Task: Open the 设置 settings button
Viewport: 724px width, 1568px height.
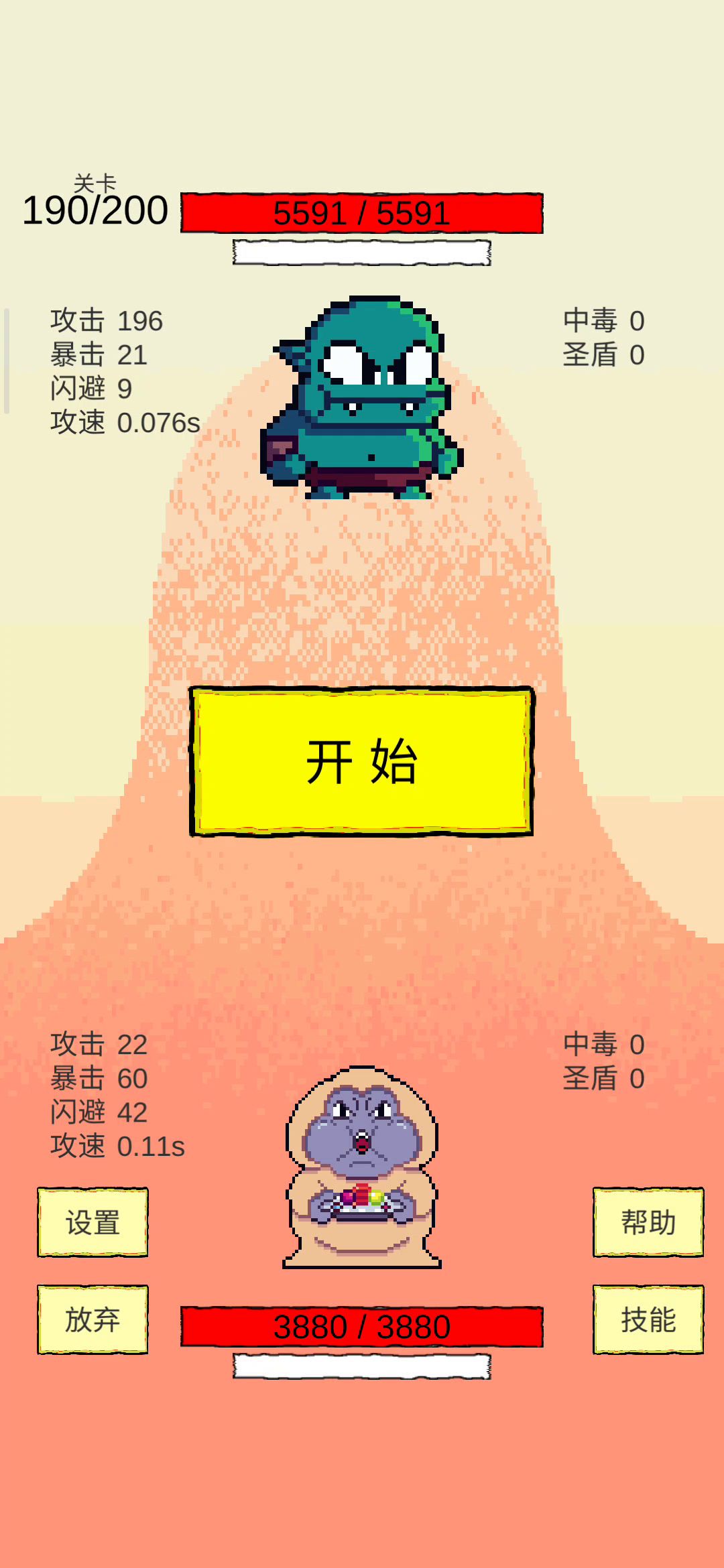Action: pyautogui.click(x=93, y=1222)
